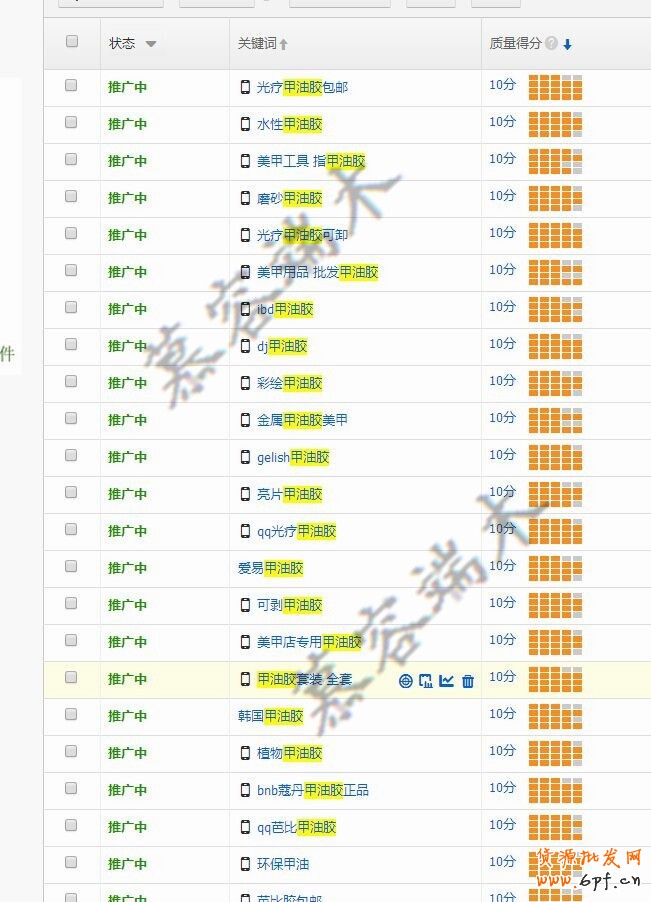Screen dimensions: 651x902
Task: Open keyword link gelish甲油胶
Action: coord(292,457)
